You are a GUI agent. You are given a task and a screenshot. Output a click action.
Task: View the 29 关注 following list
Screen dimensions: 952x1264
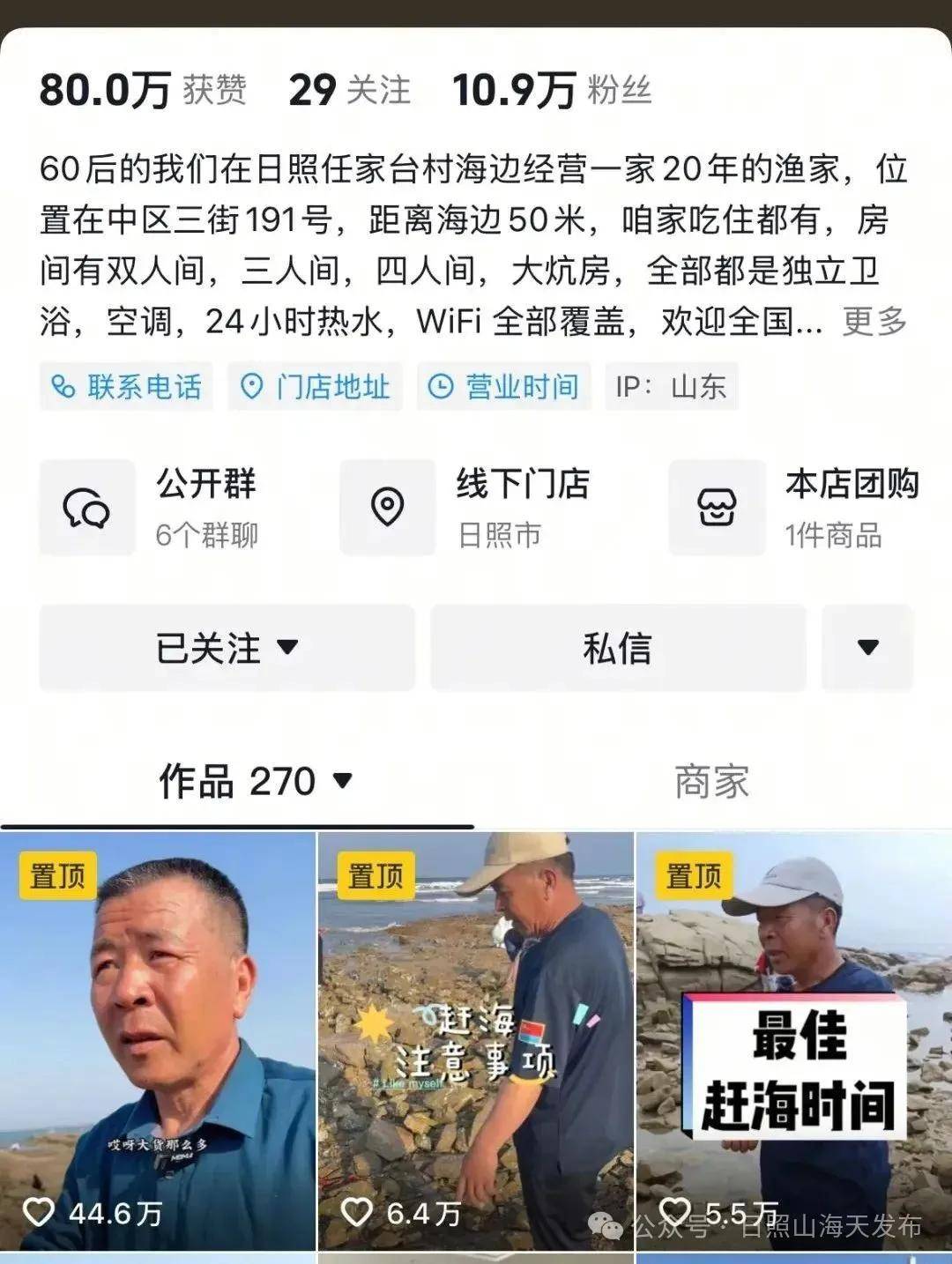point(349,90)
